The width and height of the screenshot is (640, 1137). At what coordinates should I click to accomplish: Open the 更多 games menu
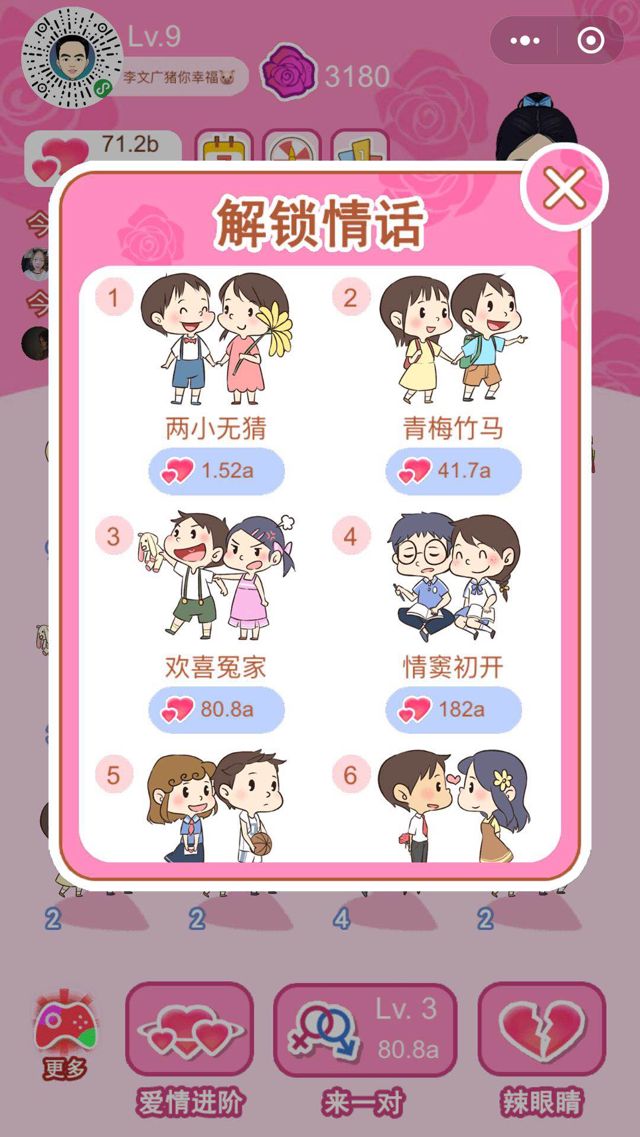click(x=65, y=1036)
